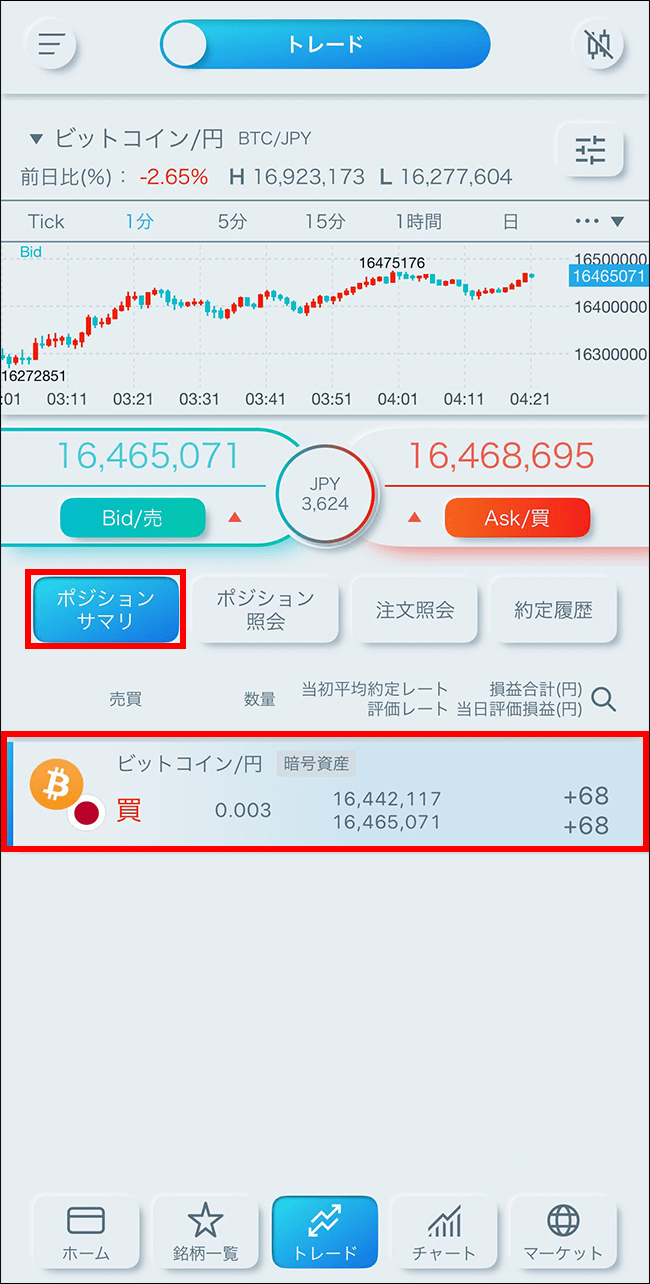This screenshot has width=650, height=1284.
Task: Tap the Ask/買 buy button
Action: (x=517, y=518)
